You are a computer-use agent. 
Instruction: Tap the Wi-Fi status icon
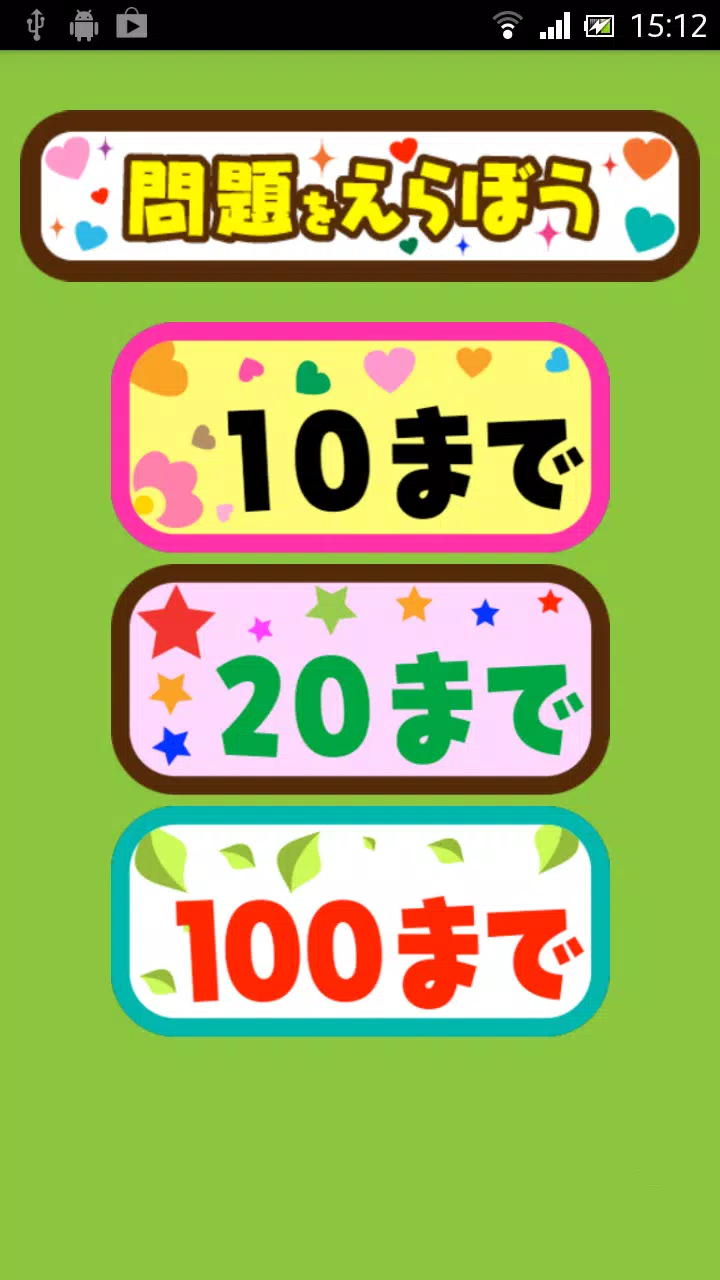click(x=508, y=25)
